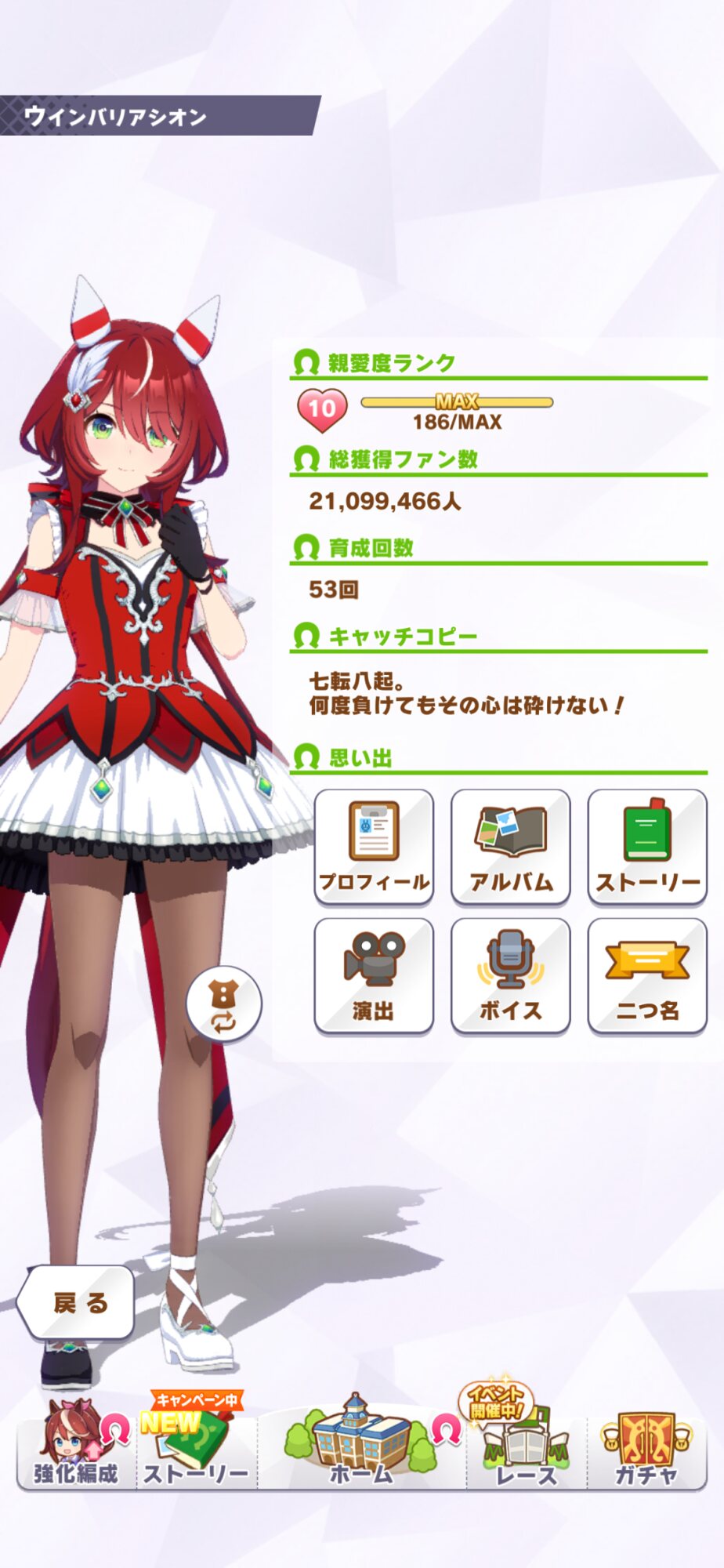
Task: Open the アルバム album
Action: [x=510, y=847]
